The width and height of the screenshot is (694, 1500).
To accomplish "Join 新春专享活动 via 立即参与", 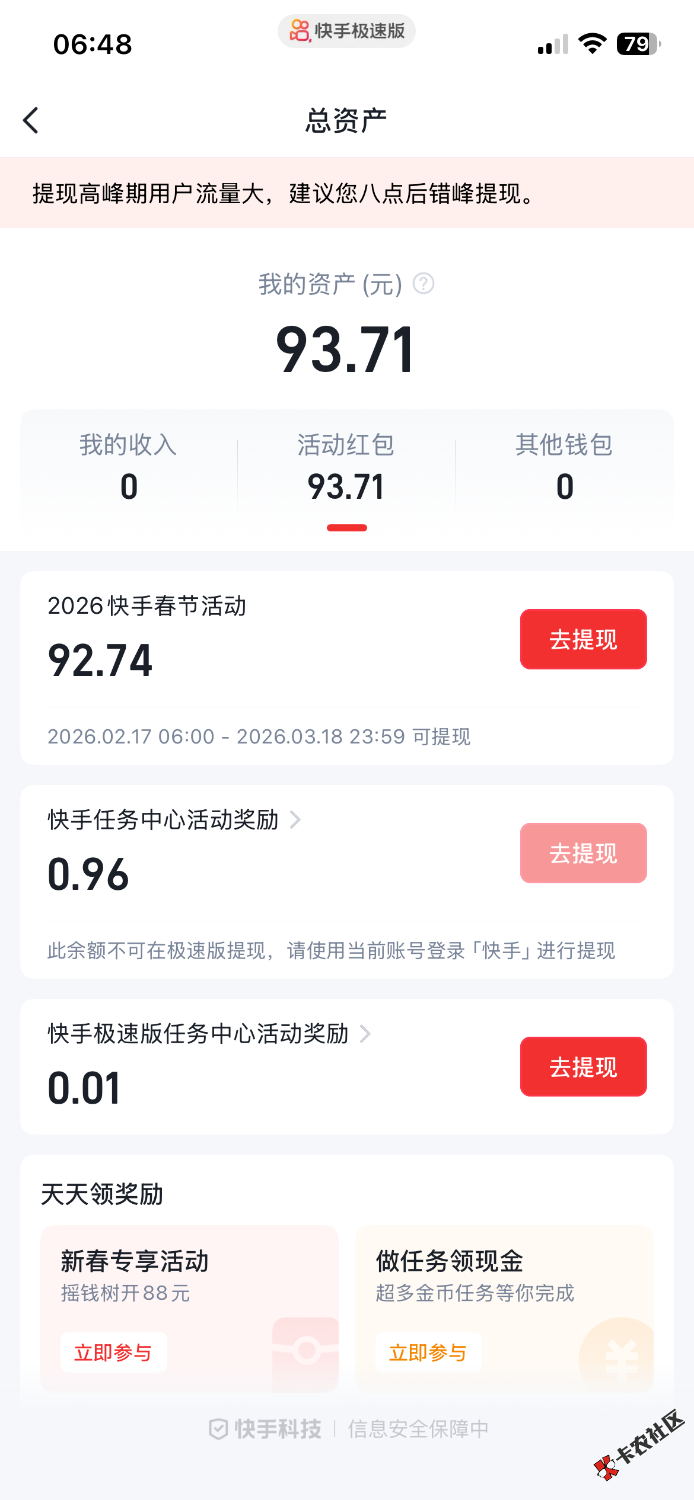I will pos(113,1352).
